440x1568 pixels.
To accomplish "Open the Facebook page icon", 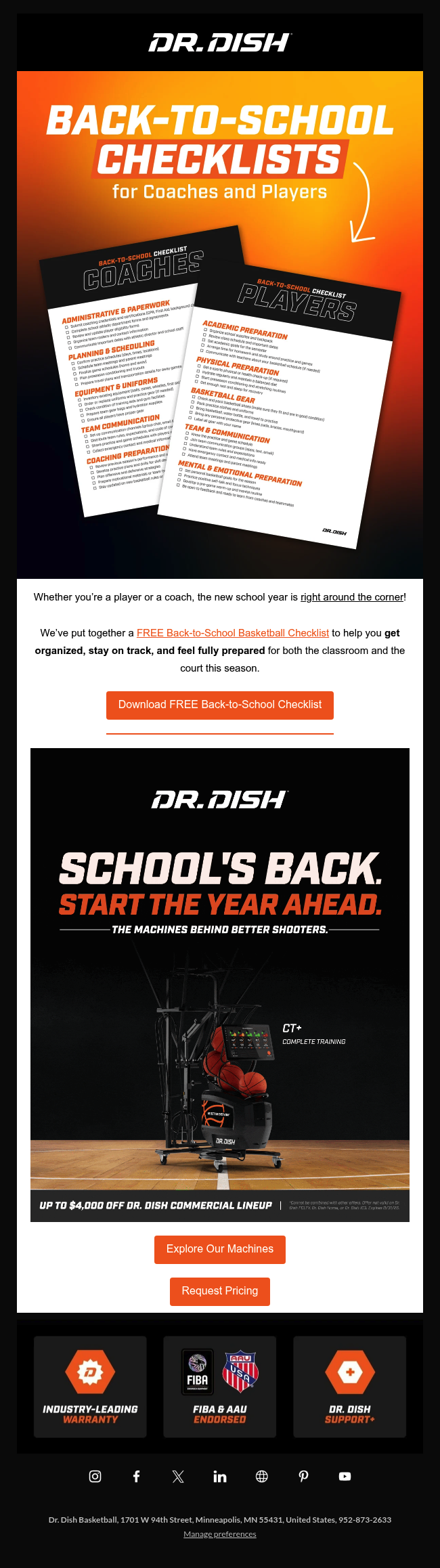I will tap(137, 1477).
